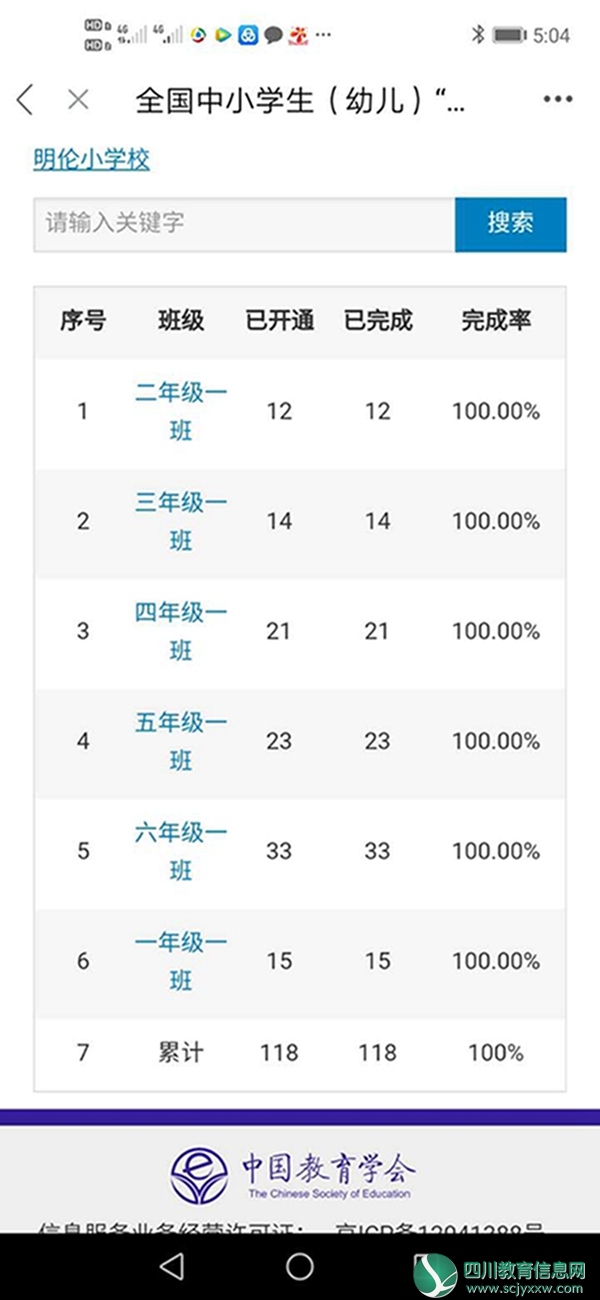Open the three-dot overflow menu
Viewport: 600px width, 1300px height.
pyautogui.click(x=558, y=100)
